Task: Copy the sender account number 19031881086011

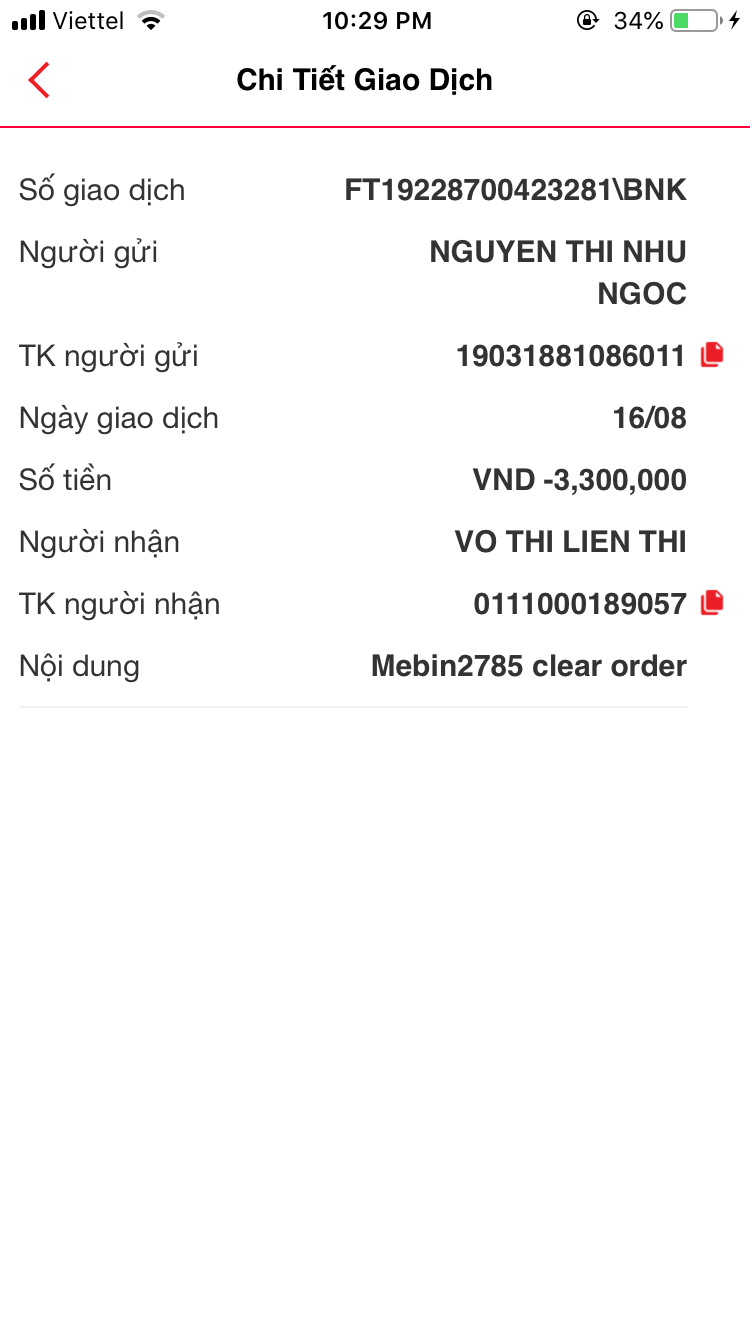Action: pyautogui.click(x=712, y=355)
